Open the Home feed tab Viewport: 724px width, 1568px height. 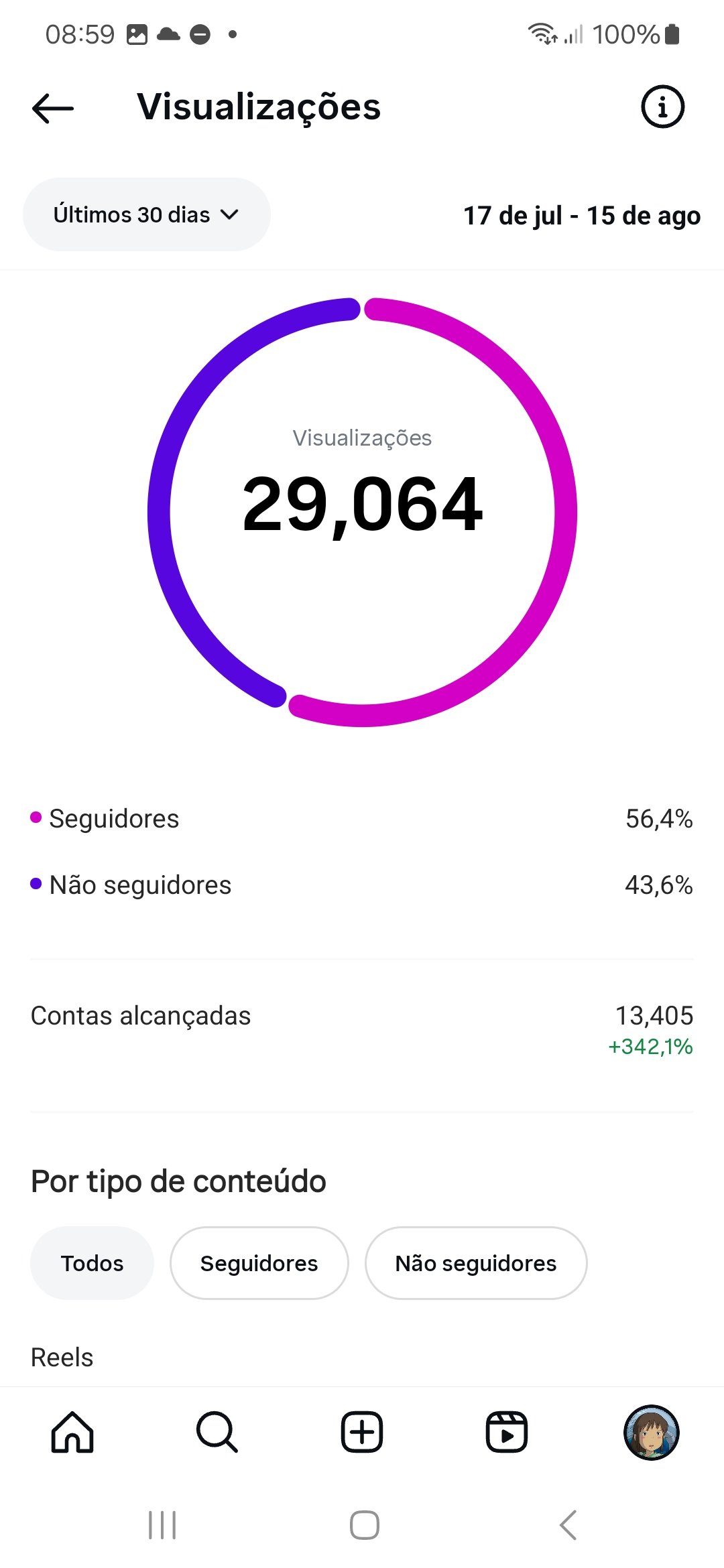tap(72, 1432)
